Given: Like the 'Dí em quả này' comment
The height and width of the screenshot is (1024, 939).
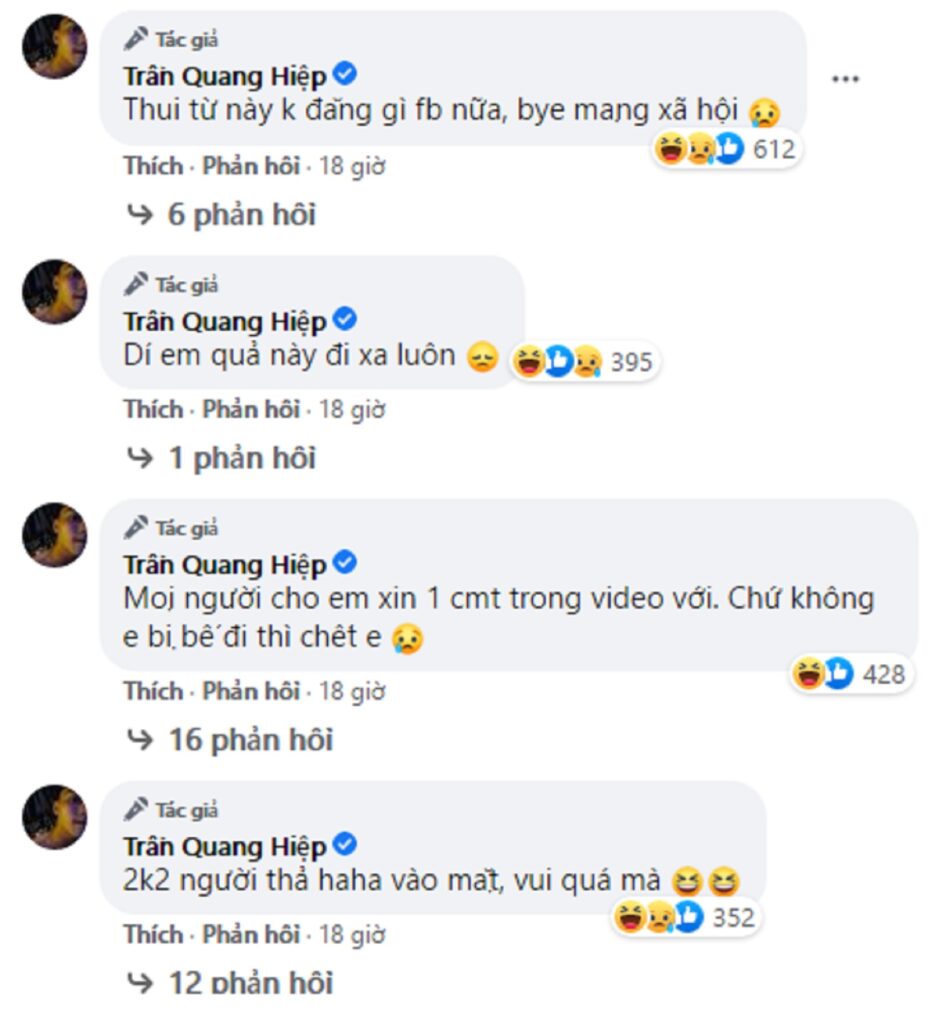Looking at the screenshot, I should [x=153, y=409].
